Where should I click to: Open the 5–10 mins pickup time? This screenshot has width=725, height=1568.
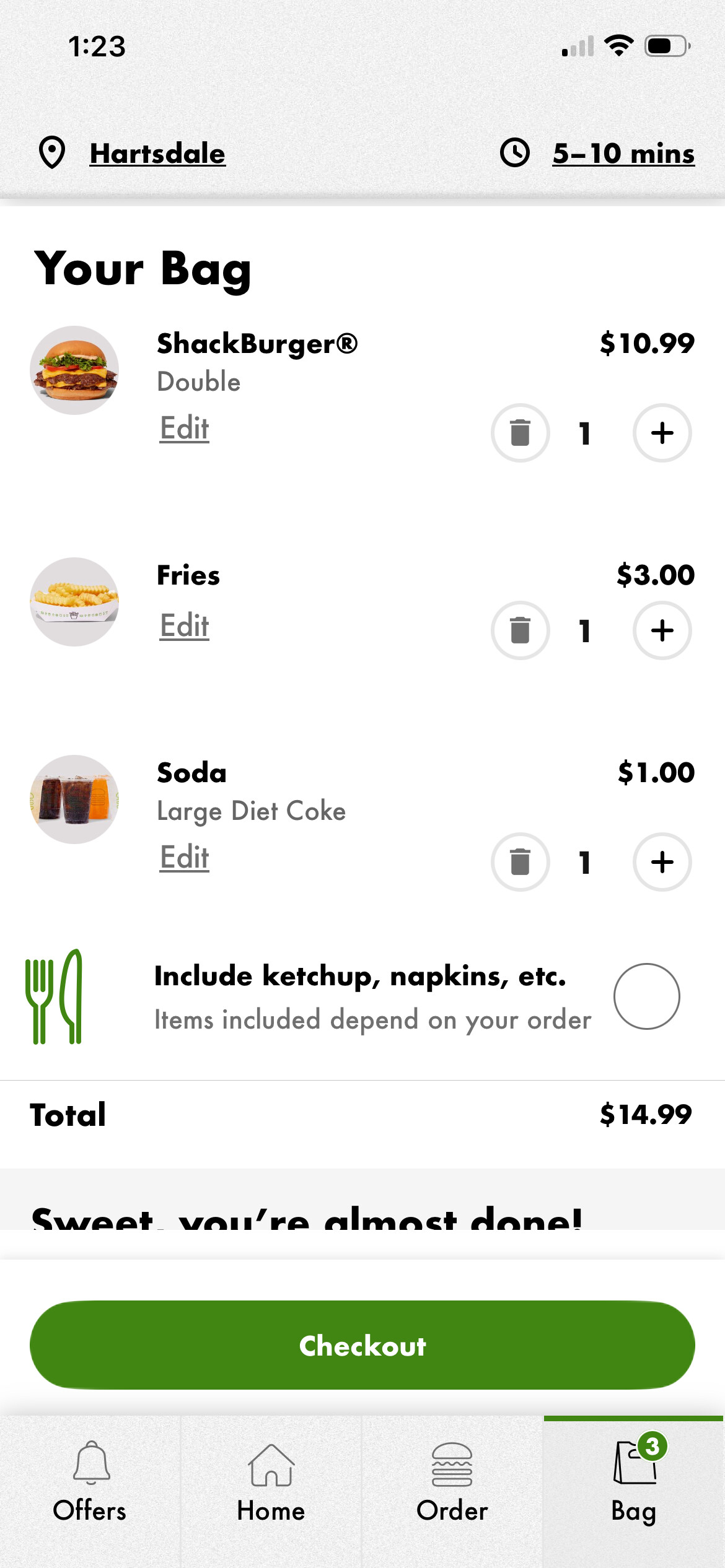[x=623, y=154]
